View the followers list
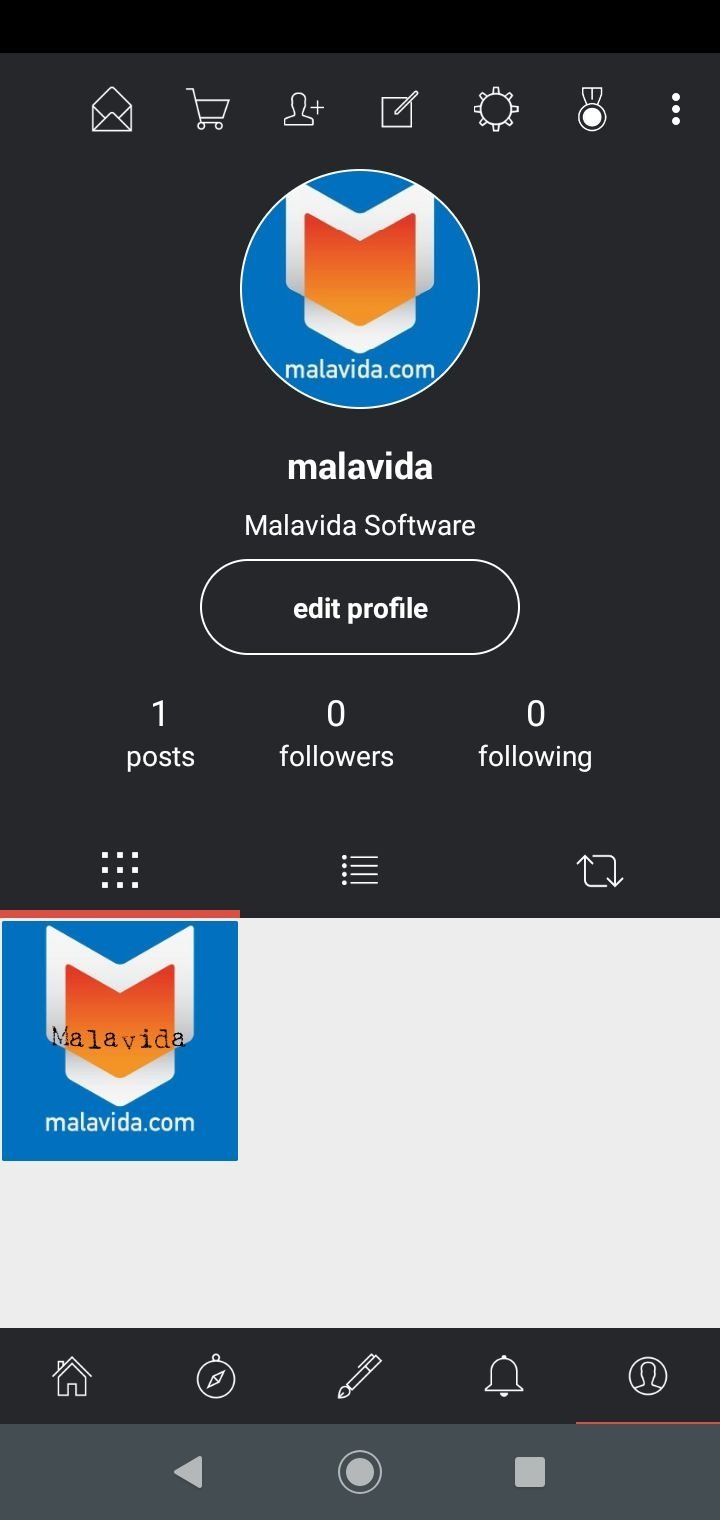The image size is (720, 1520). pos(336,733)
